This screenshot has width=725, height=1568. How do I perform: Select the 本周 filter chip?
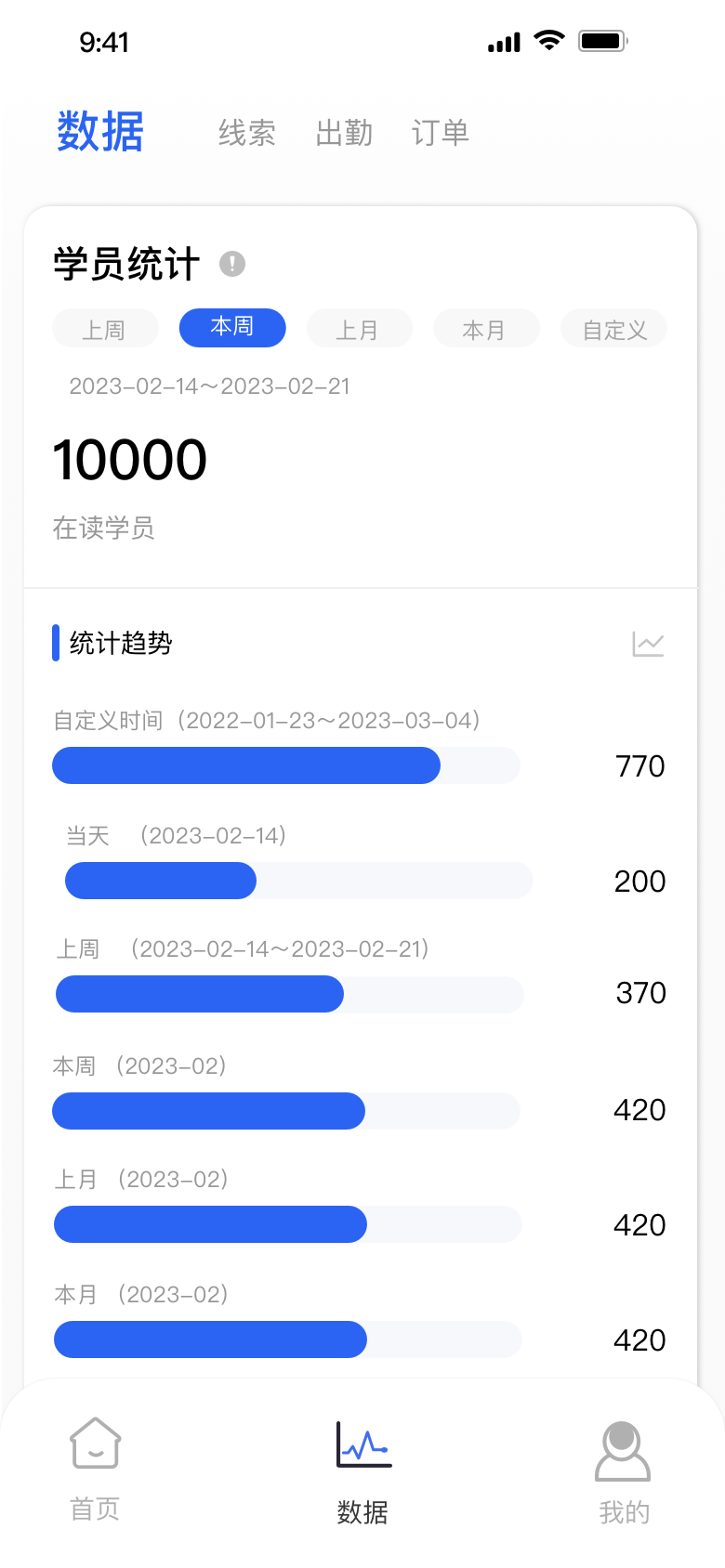[x=232, y=327]
